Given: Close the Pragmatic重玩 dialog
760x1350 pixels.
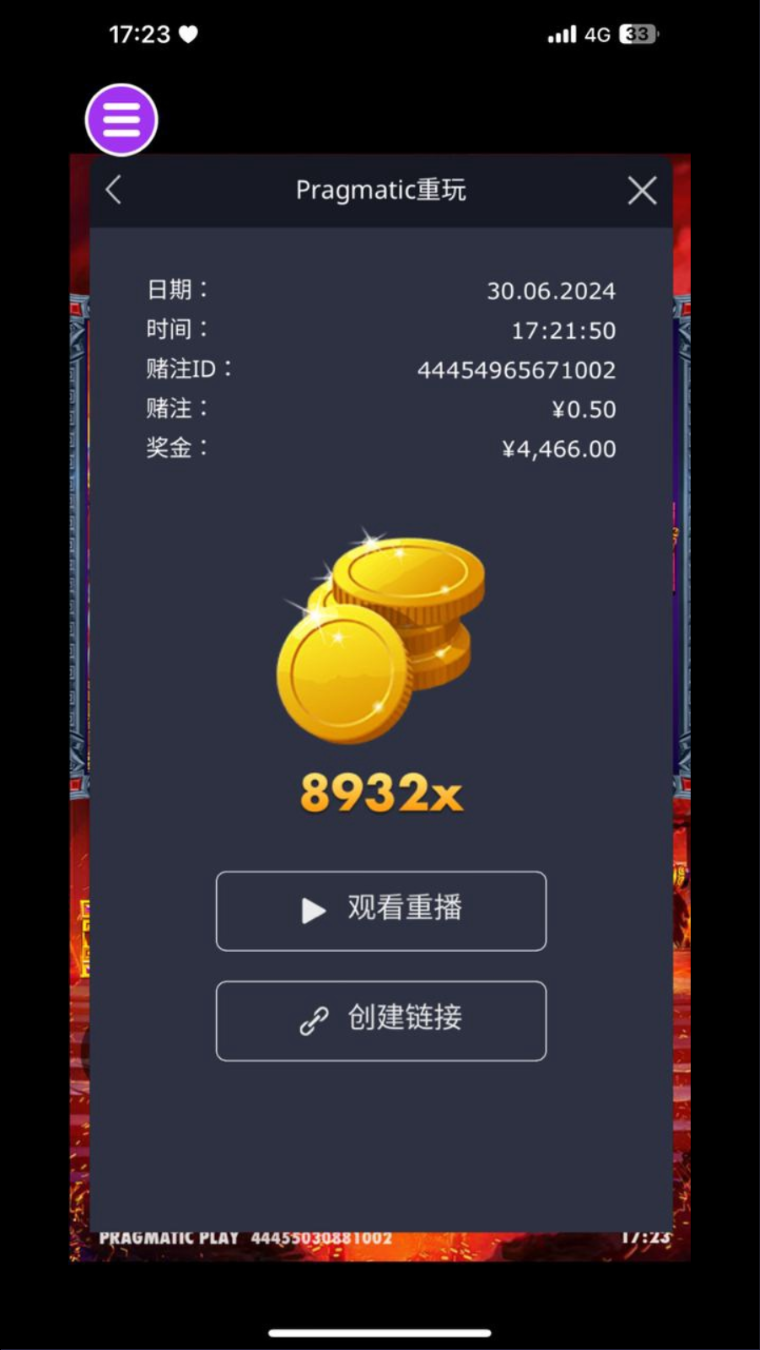Looking at the screenshot, I should (642, 191).
